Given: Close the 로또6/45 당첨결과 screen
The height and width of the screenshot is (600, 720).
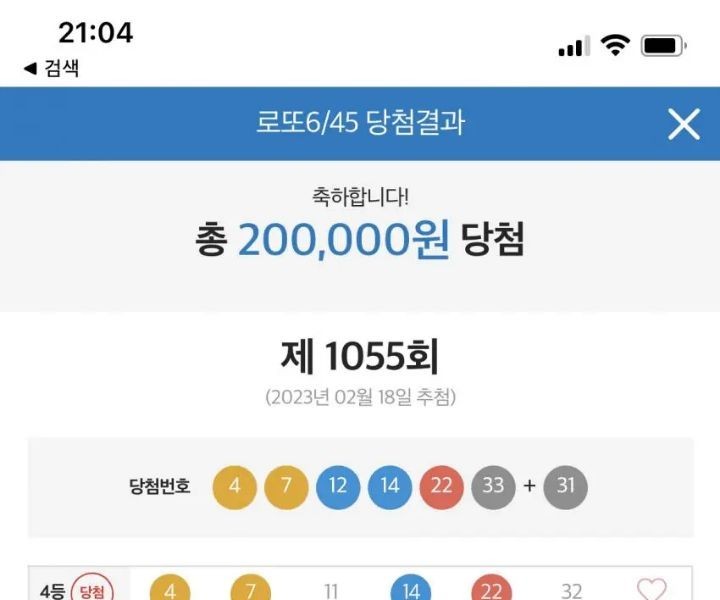Looking at the screenshot, I should 684,124.
